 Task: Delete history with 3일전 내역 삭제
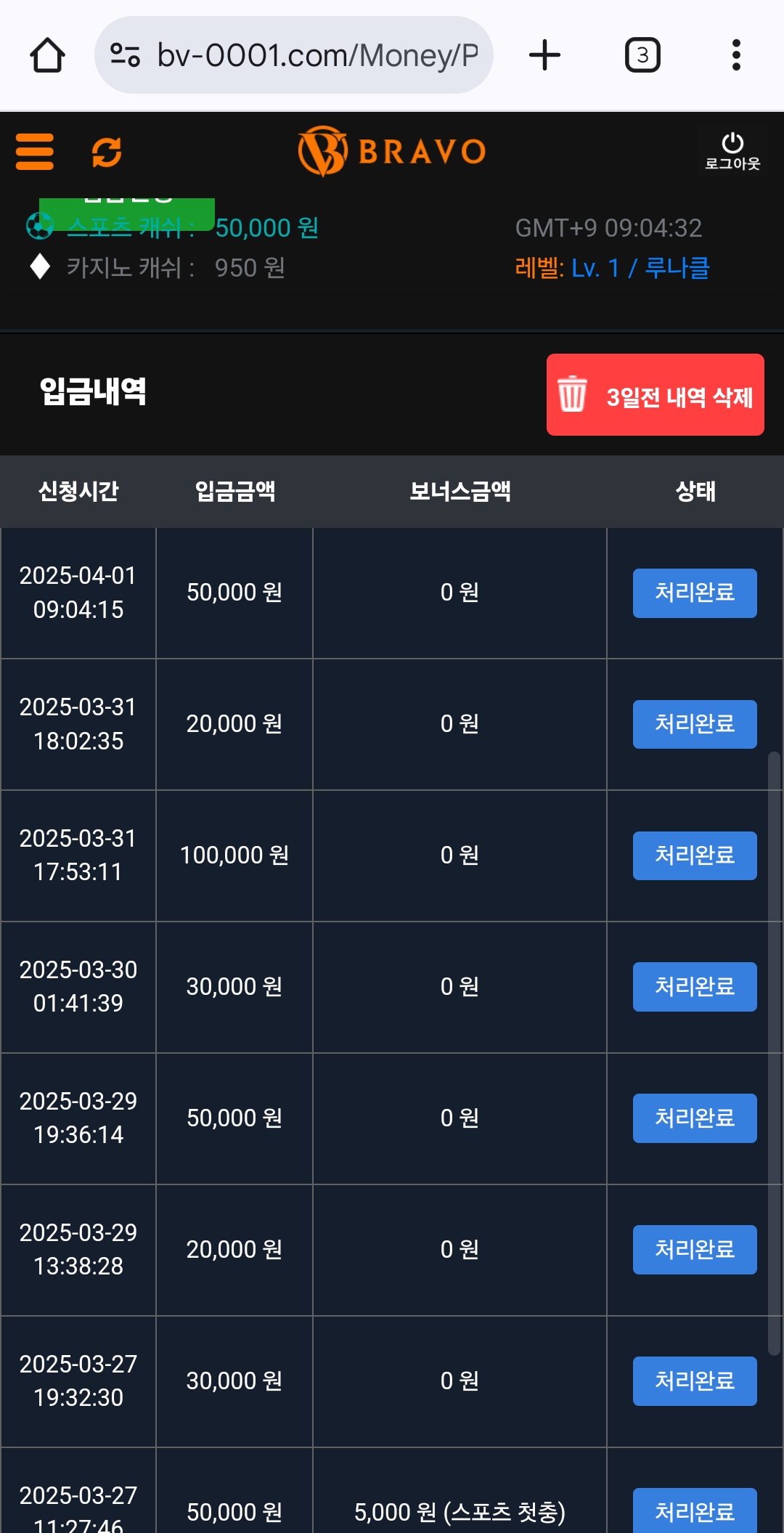click(655, 395)
